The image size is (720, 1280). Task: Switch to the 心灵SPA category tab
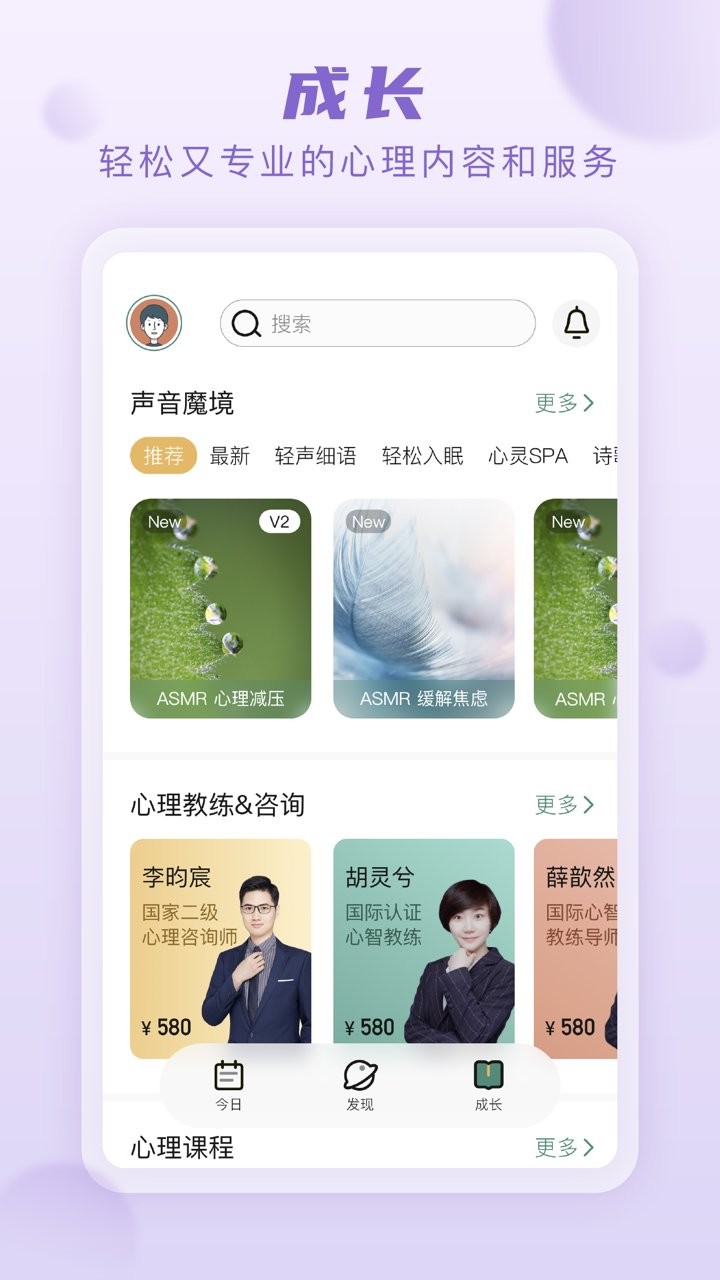[528, 457]
